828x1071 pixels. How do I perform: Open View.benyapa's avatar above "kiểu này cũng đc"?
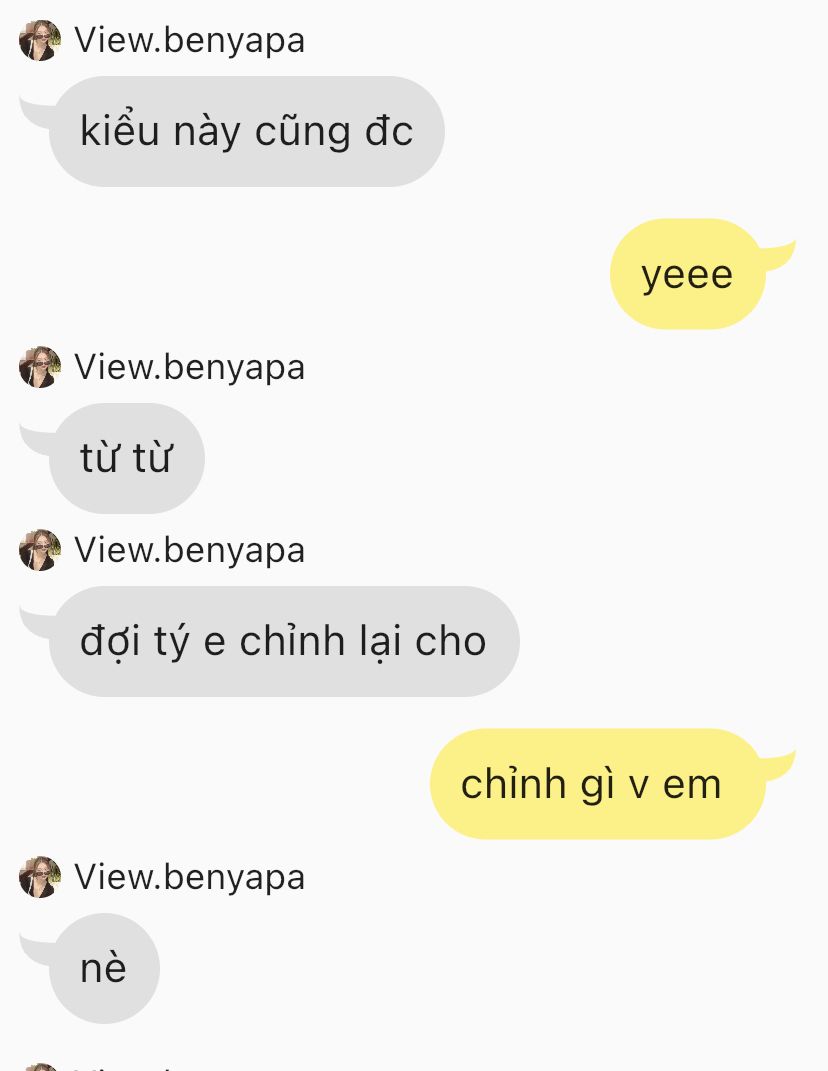point(40,41)
